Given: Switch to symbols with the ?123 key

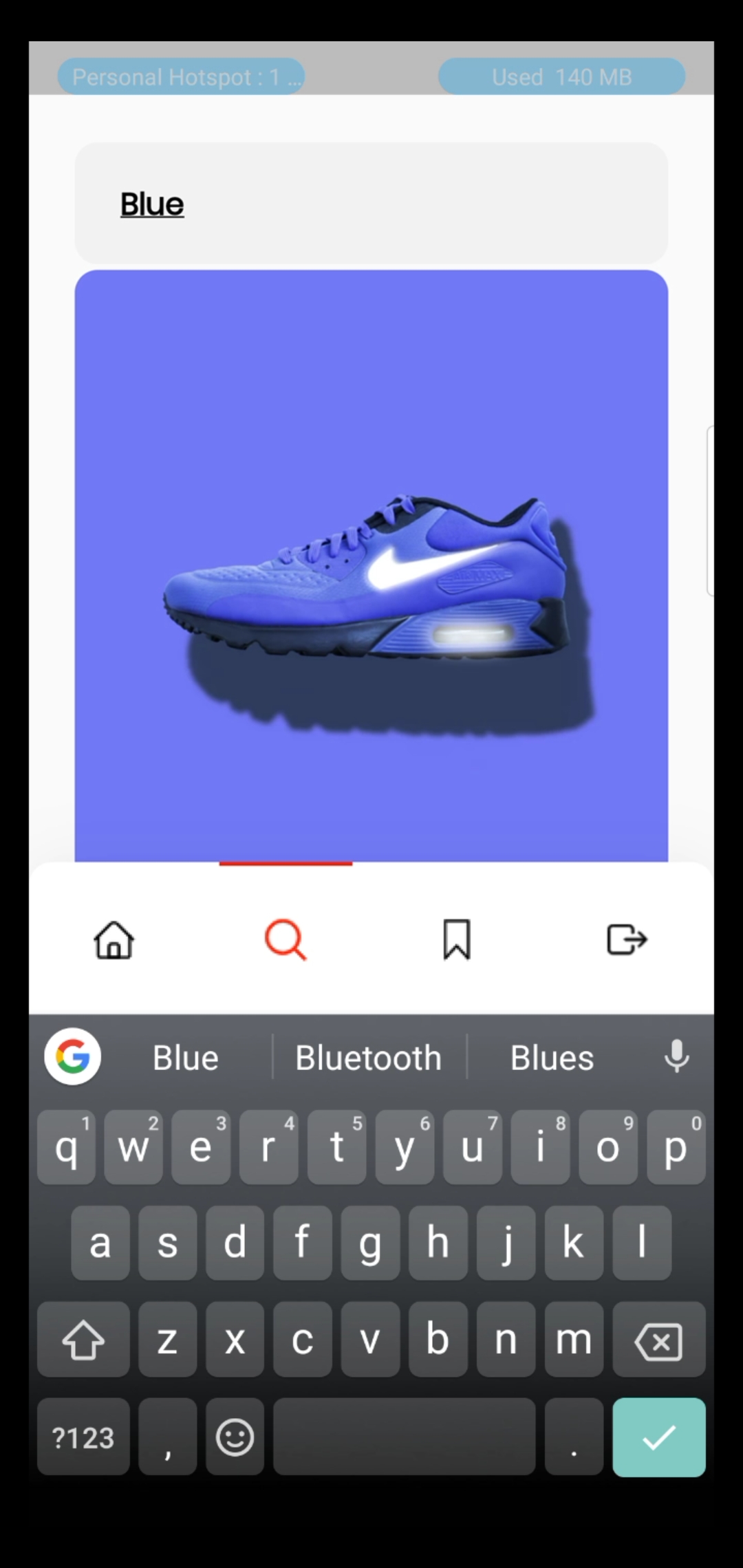Looking at the screenshot, I should [83, 1438].
